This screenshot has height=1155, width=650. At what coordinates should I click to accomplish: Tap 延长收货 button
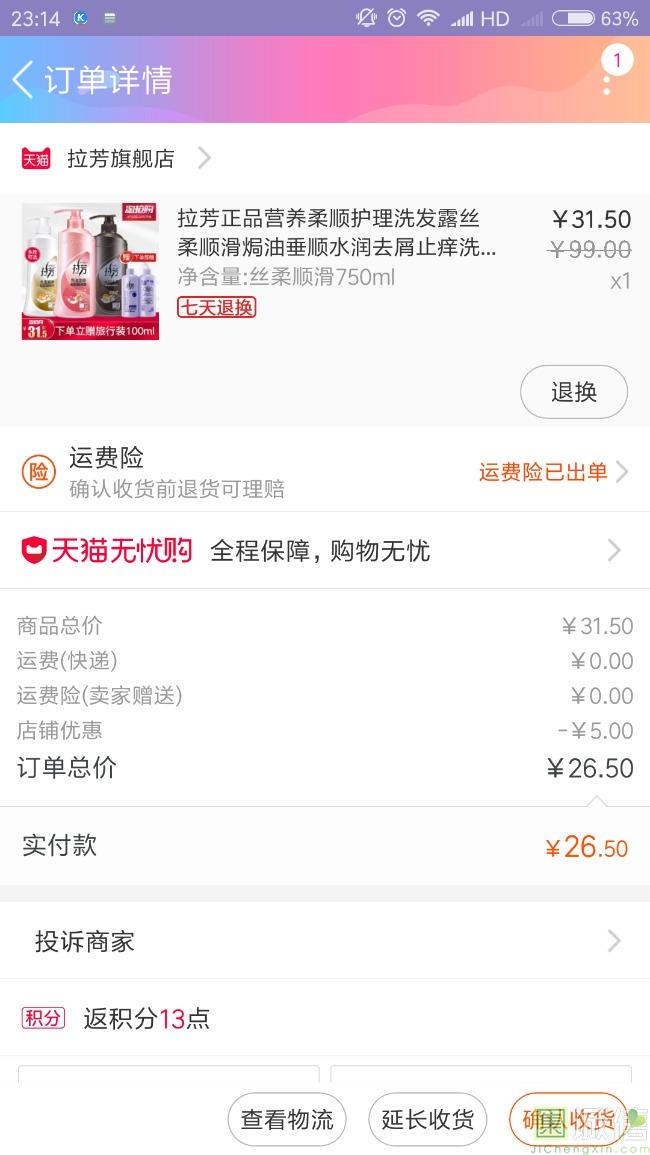428,1119
